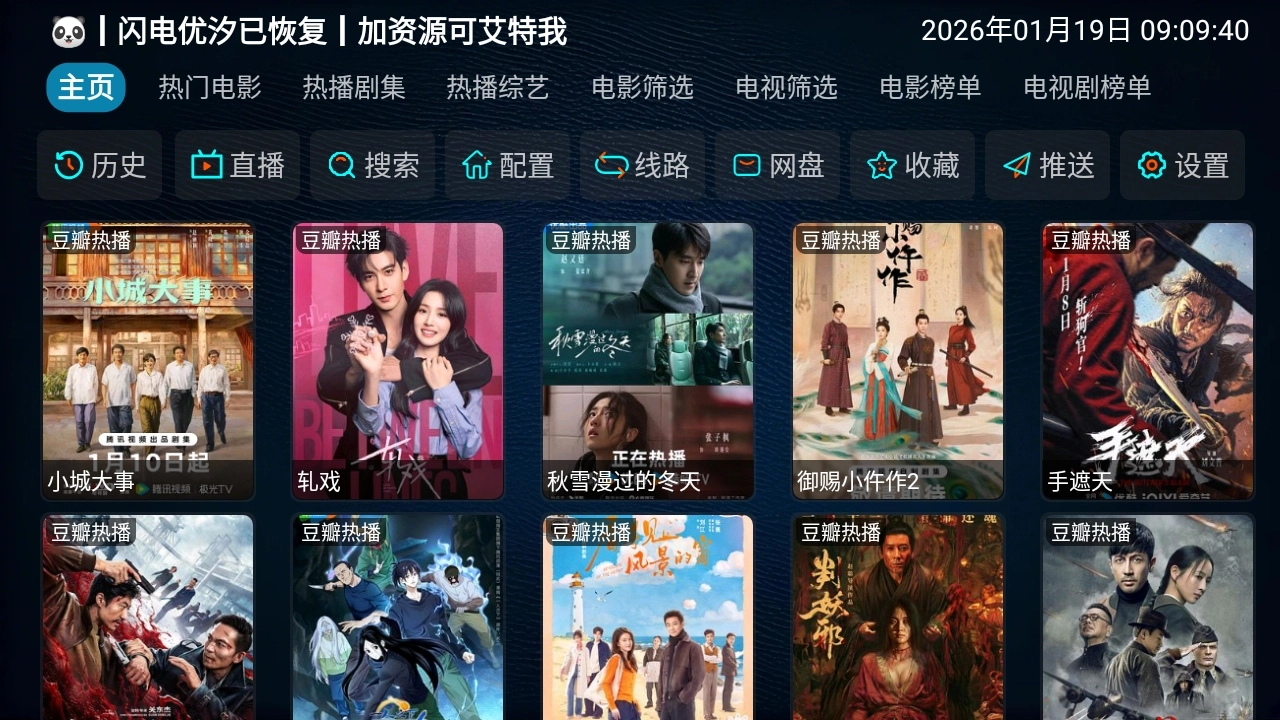Open 直播 live TV
Screen dimensions: 1280x720
[x=237, y=165]
